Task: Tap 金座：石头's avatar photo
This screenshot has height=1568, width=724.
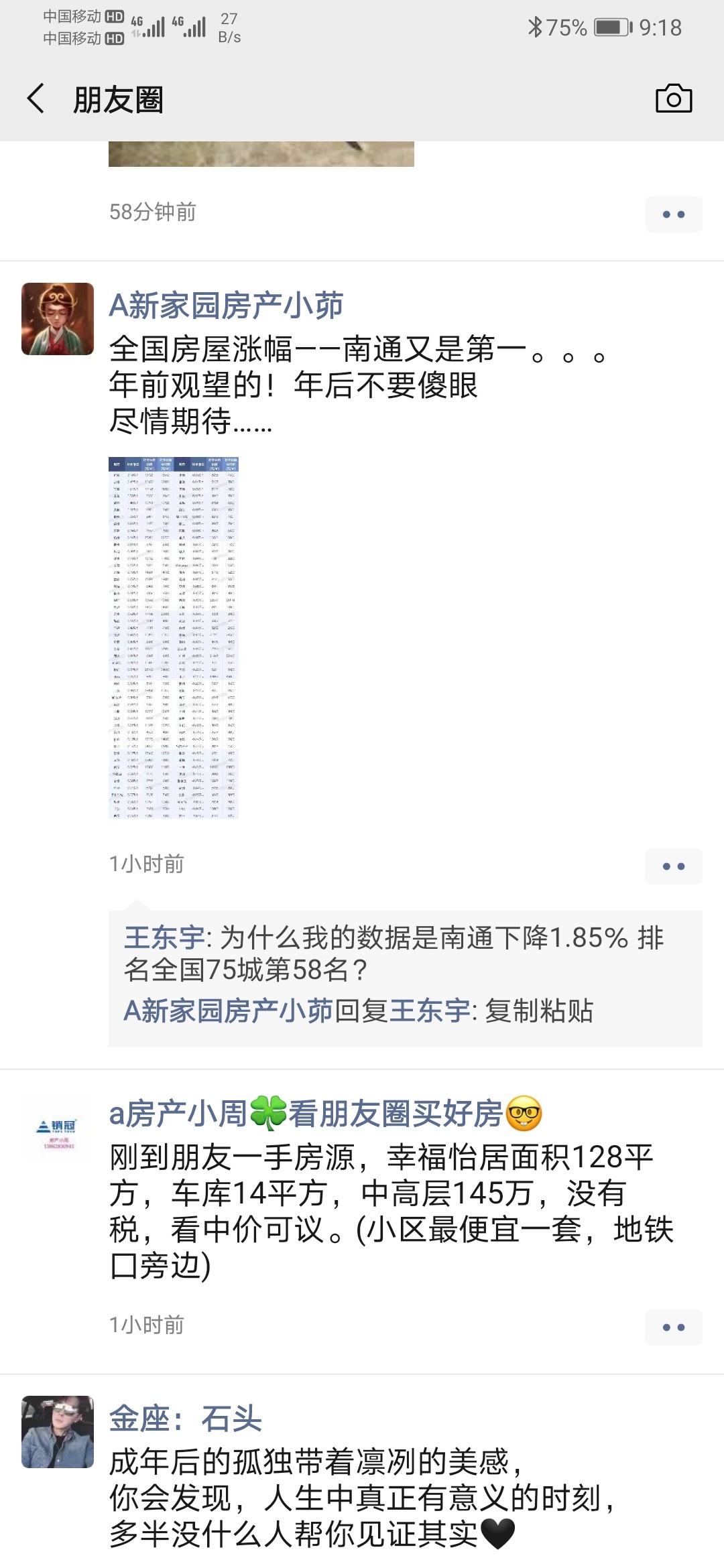Action: click(58, 1432)
